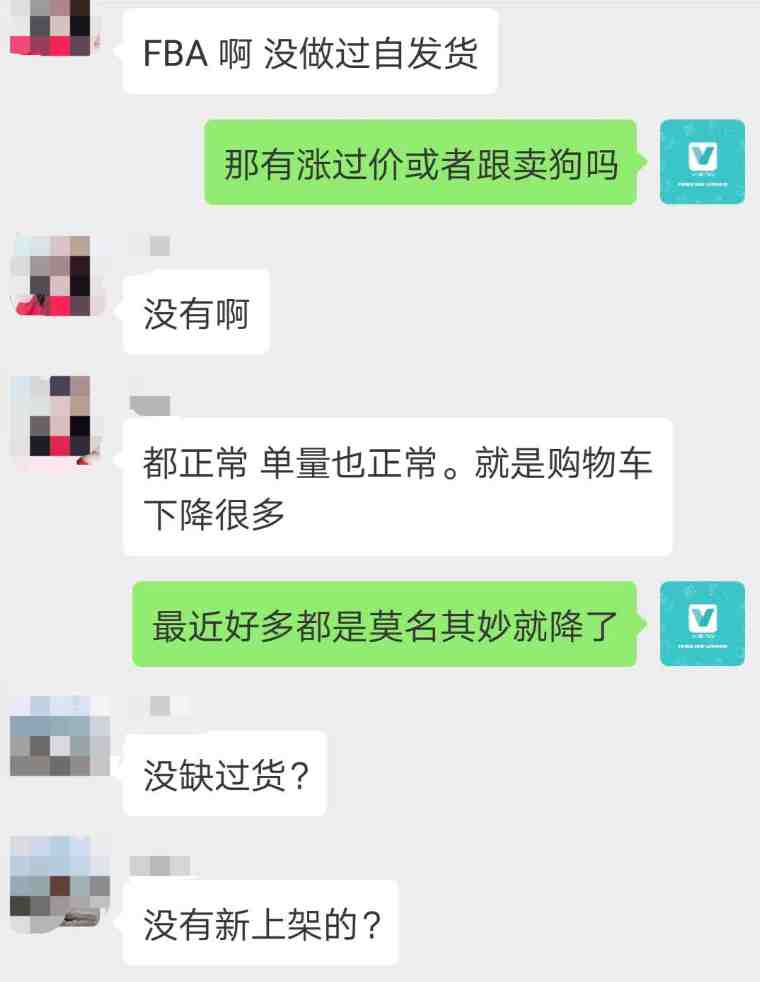Open avatar next to 没缺过货？ message
The image size is (760, 982).
[51, 736]
